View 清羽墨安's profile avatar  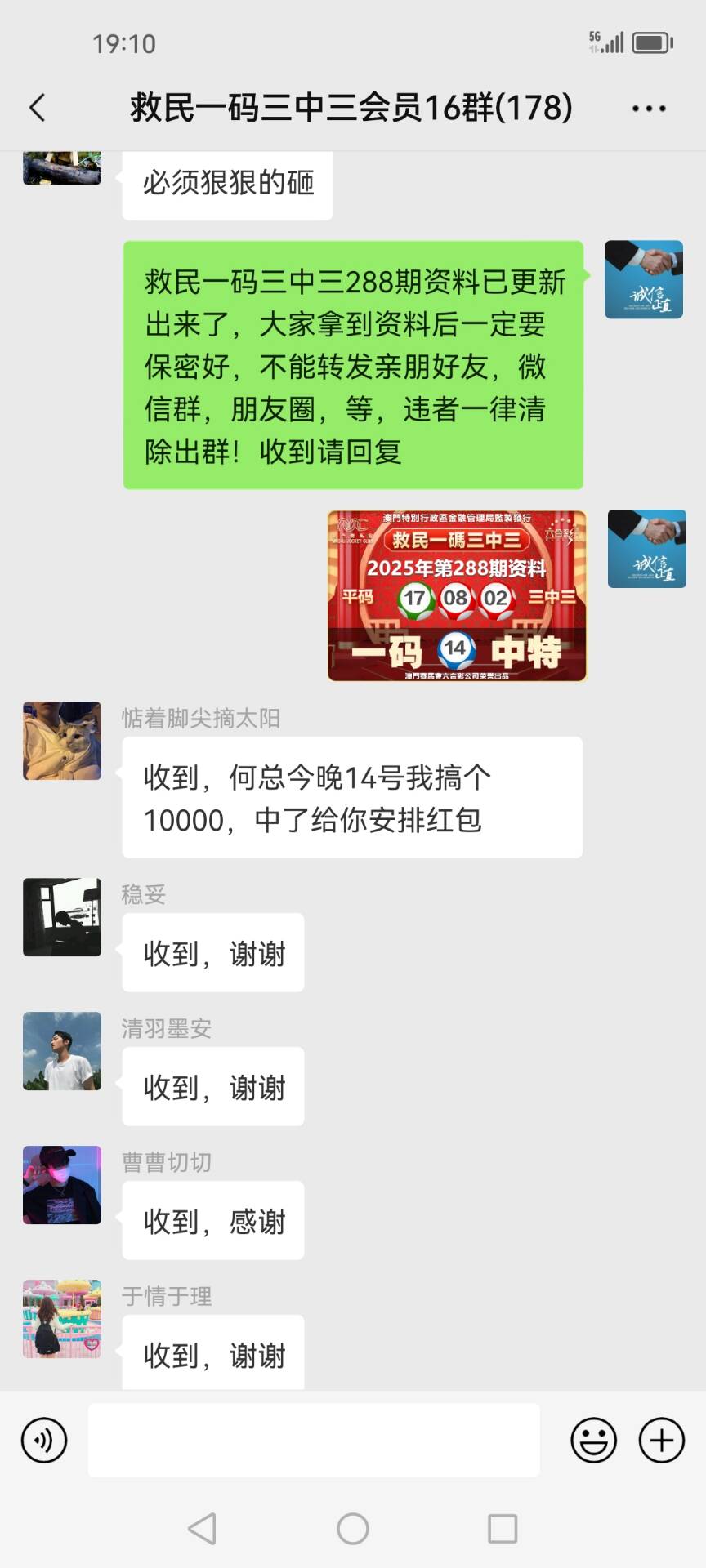click(62, 1051)
